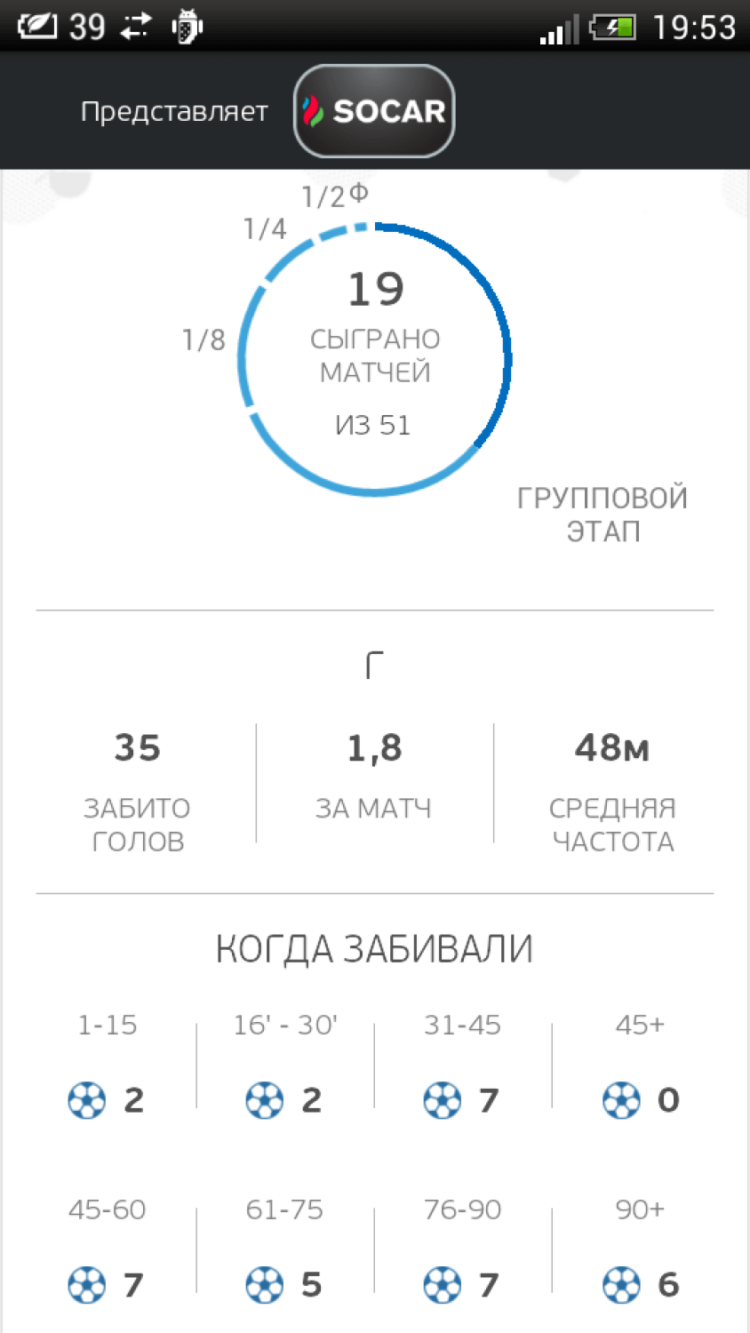The width and height of the screenshot is (750, 1333).
Task: Click the ball icon for the 1-15 interval
Action: coord(88,1099)
